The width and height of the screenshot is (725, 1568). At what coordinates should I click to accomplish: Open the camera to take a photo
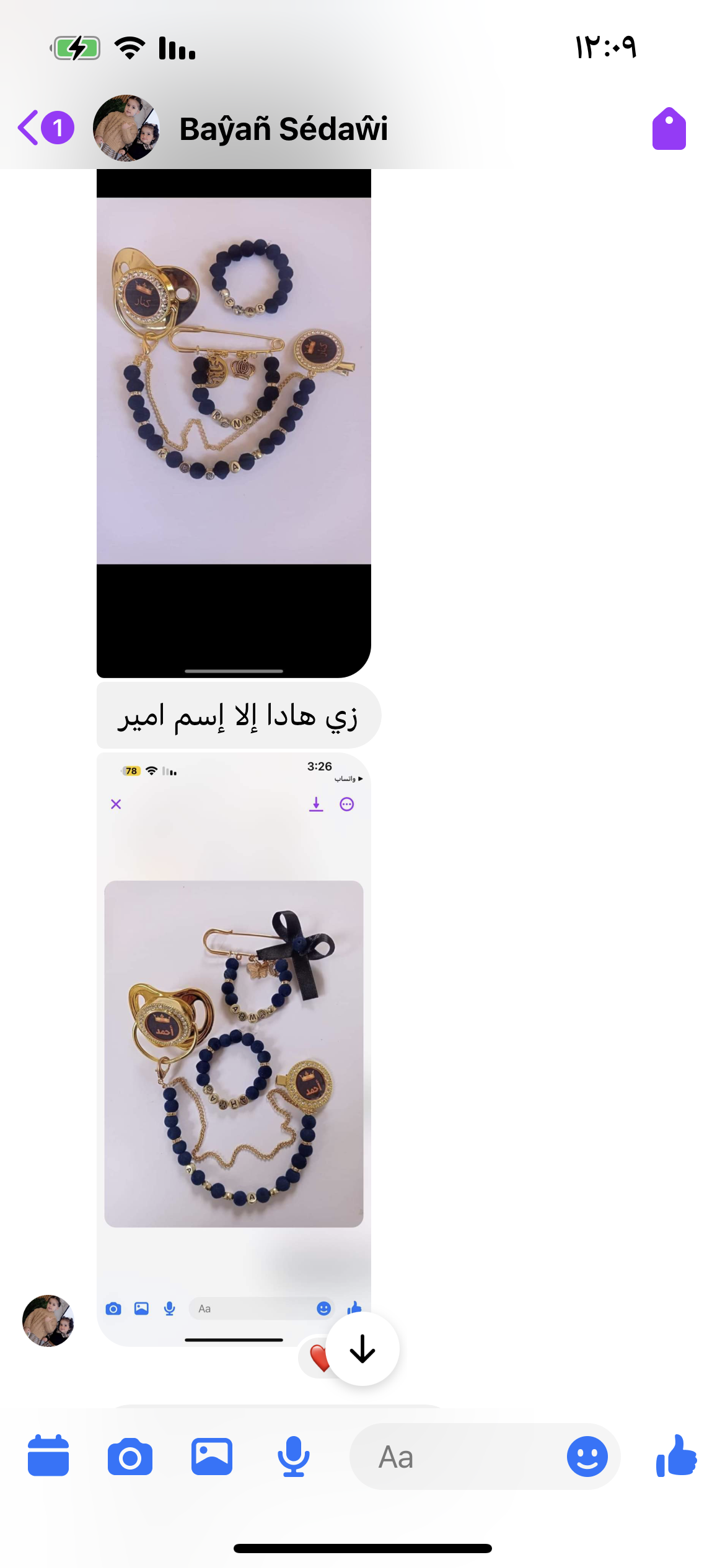tap(130, 1457)
